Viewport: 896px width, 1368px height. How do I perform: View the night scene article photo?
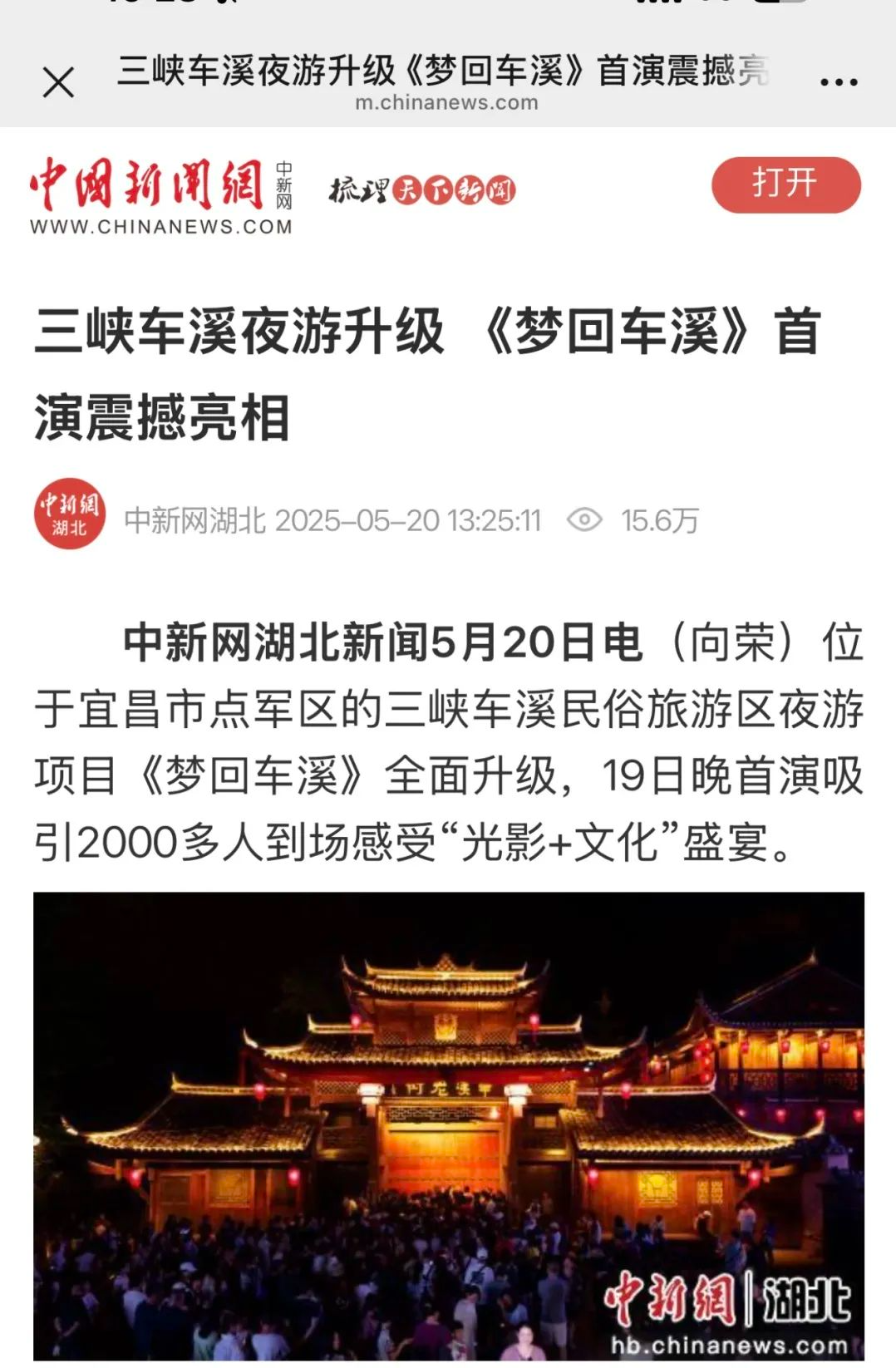(x=448, y=1126)
